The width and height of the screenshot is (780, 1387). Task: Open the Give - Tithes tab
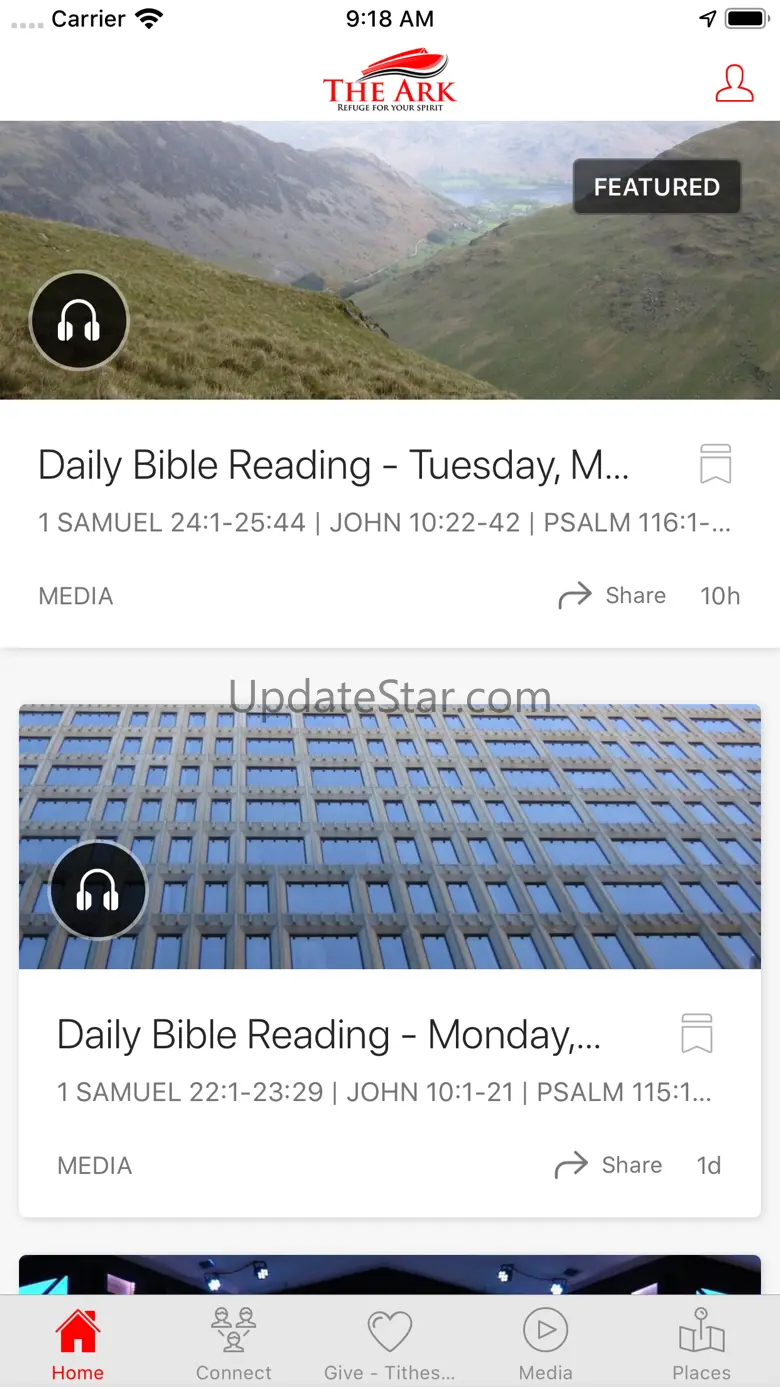[x=390, y=1344]
